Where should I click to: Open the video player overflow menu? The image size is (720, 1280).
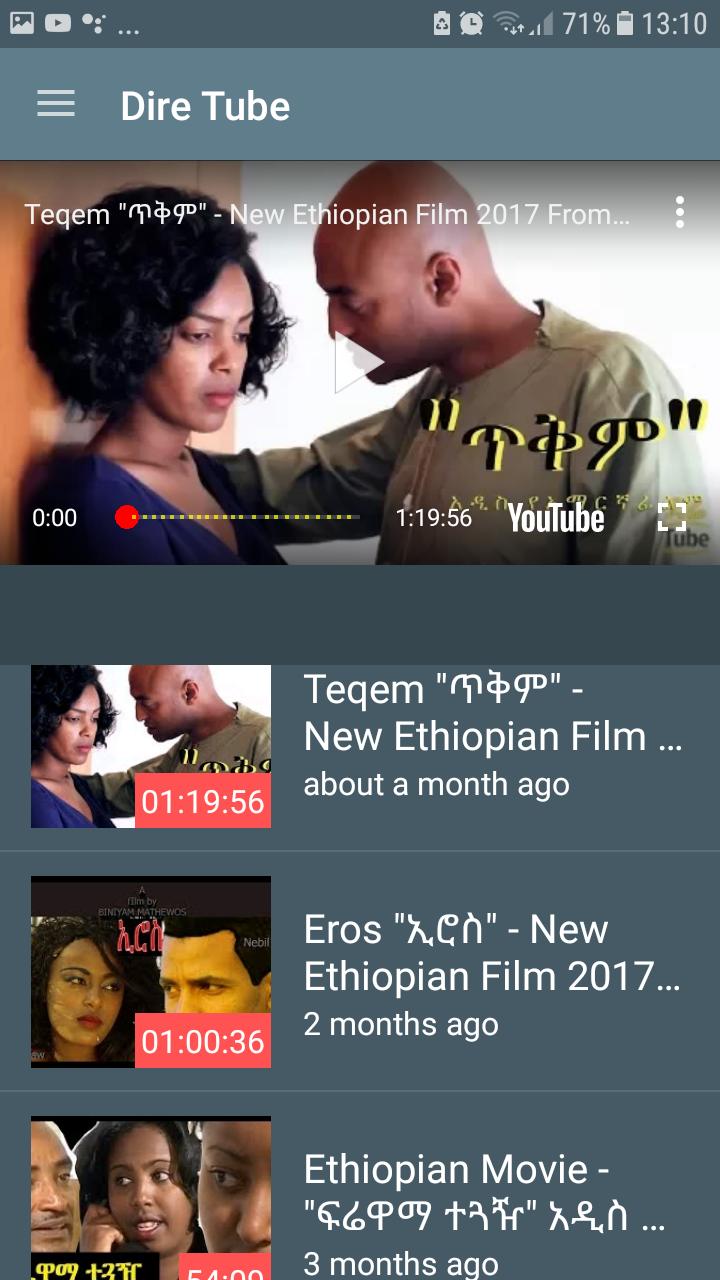tap(680, 212)
